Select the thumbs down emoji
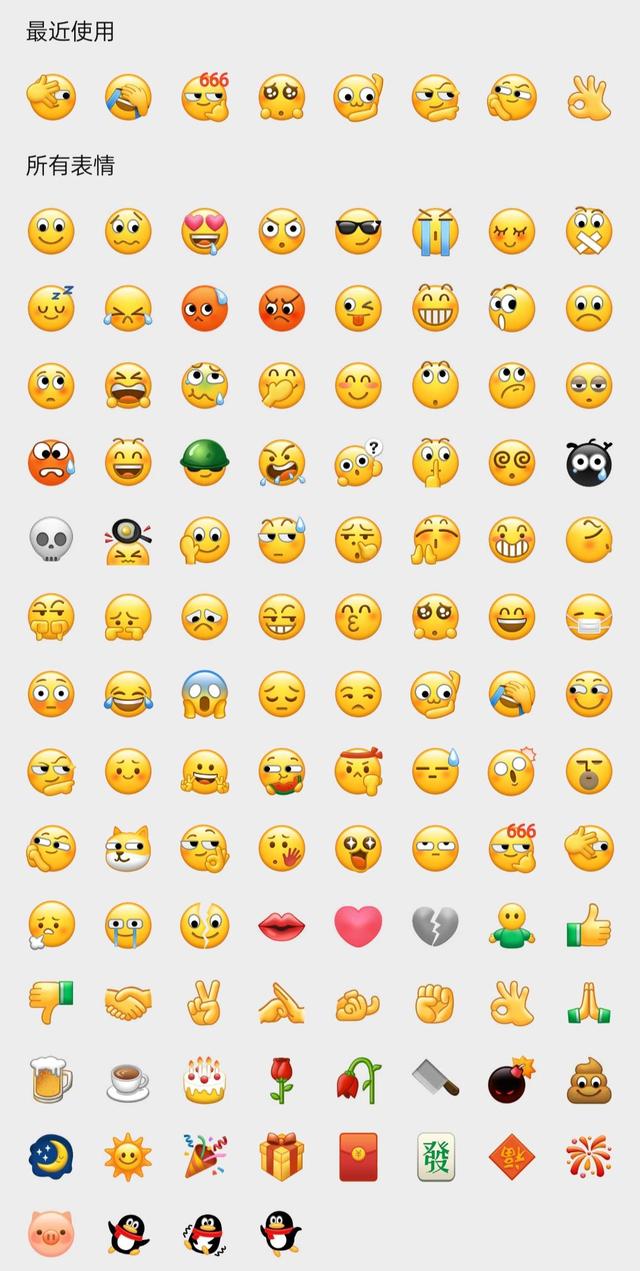The height and width of the screenshot is (1271, 640). point(50,1003)
